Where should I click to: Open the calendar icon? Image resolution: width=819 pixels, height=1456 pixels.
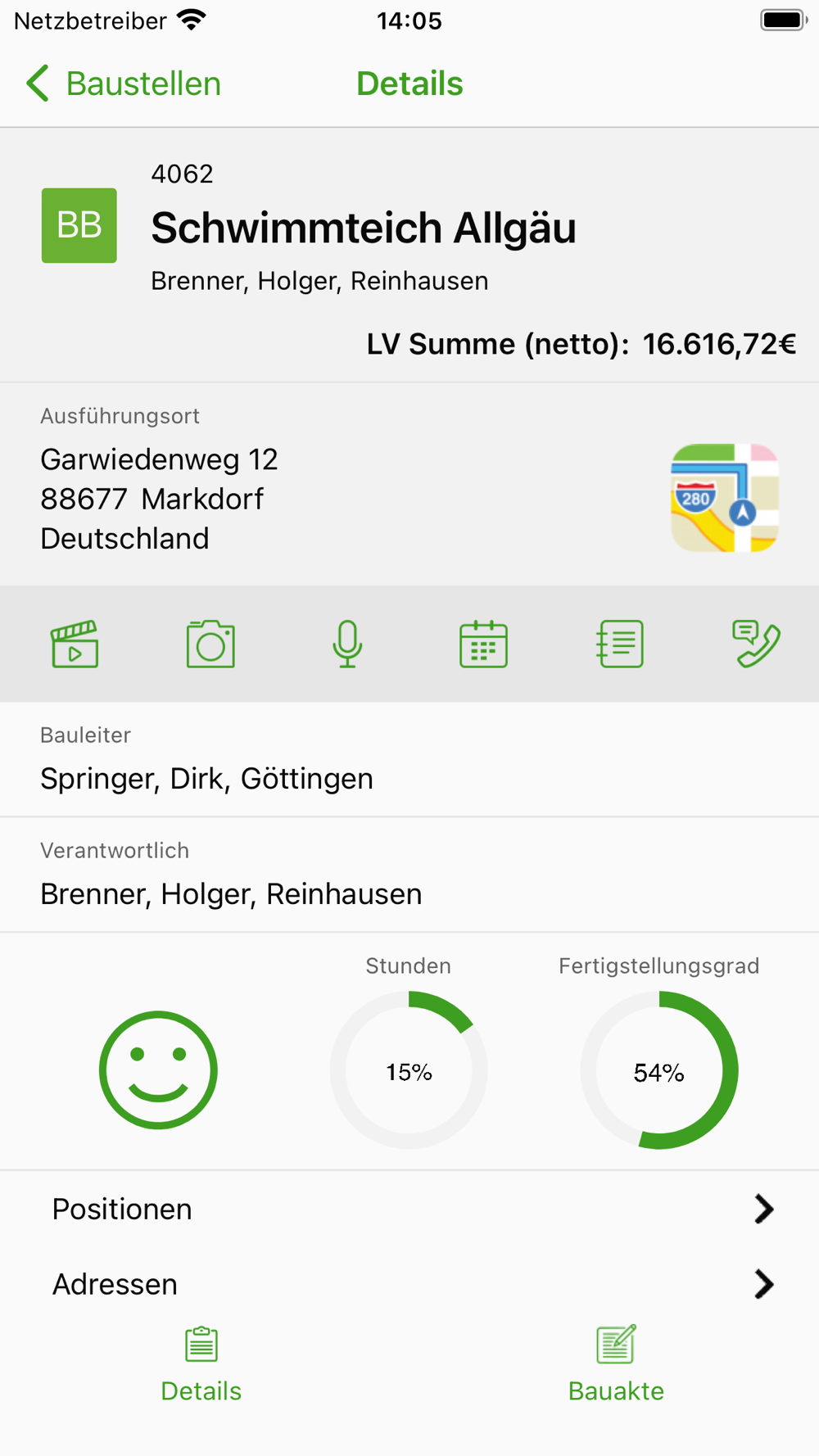coord(483,644)
